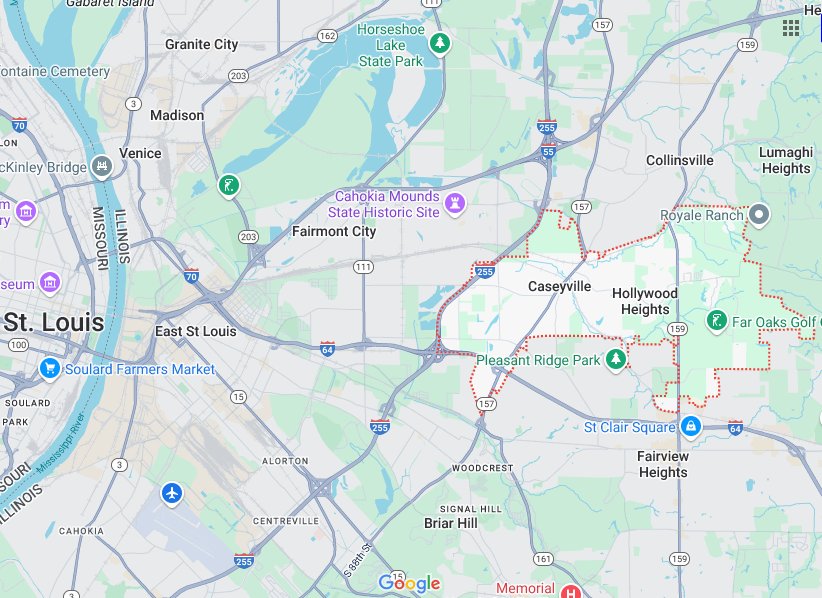Select the McKinley Bridge marker

click(x=101, y=166)
